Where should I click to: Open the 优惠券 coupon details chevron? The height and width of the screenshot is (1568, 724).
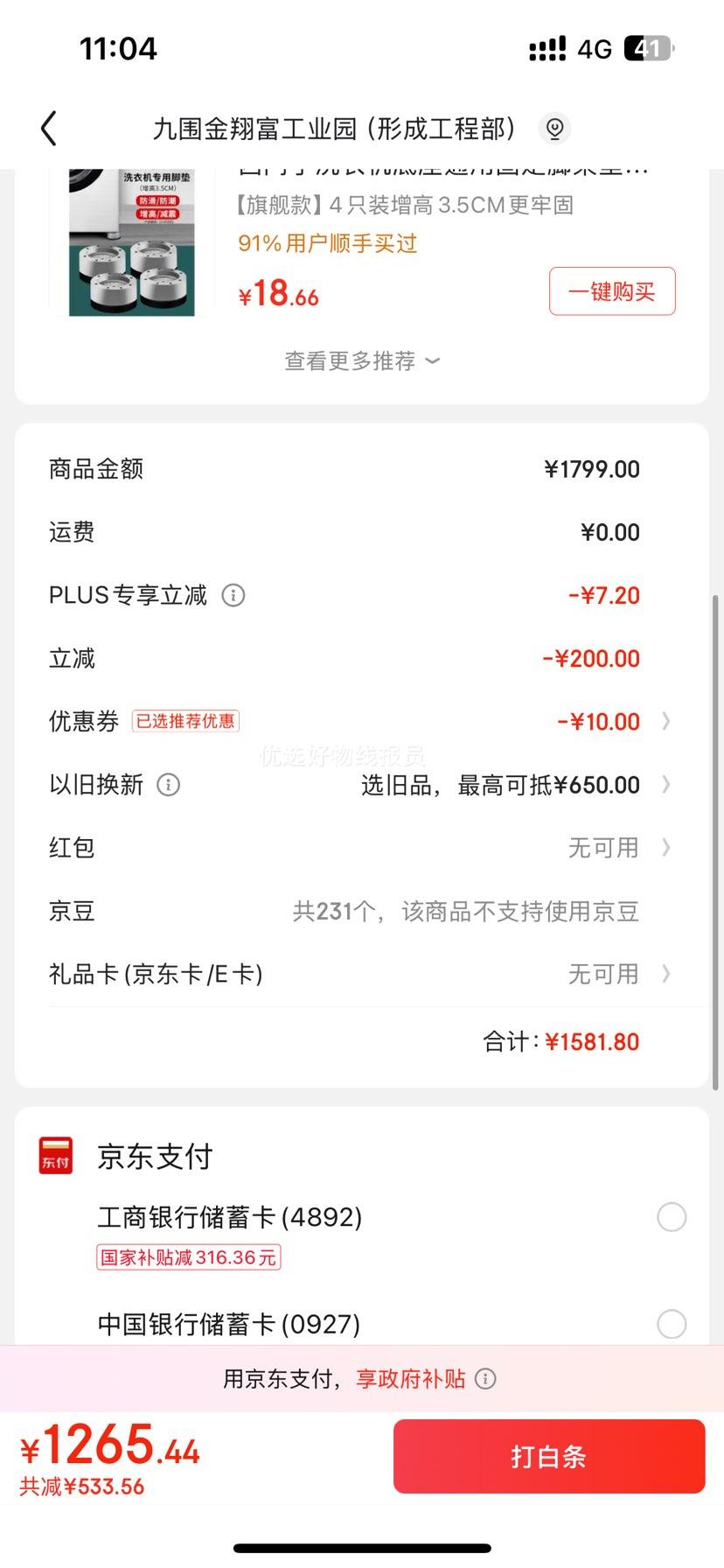(666, 721)
